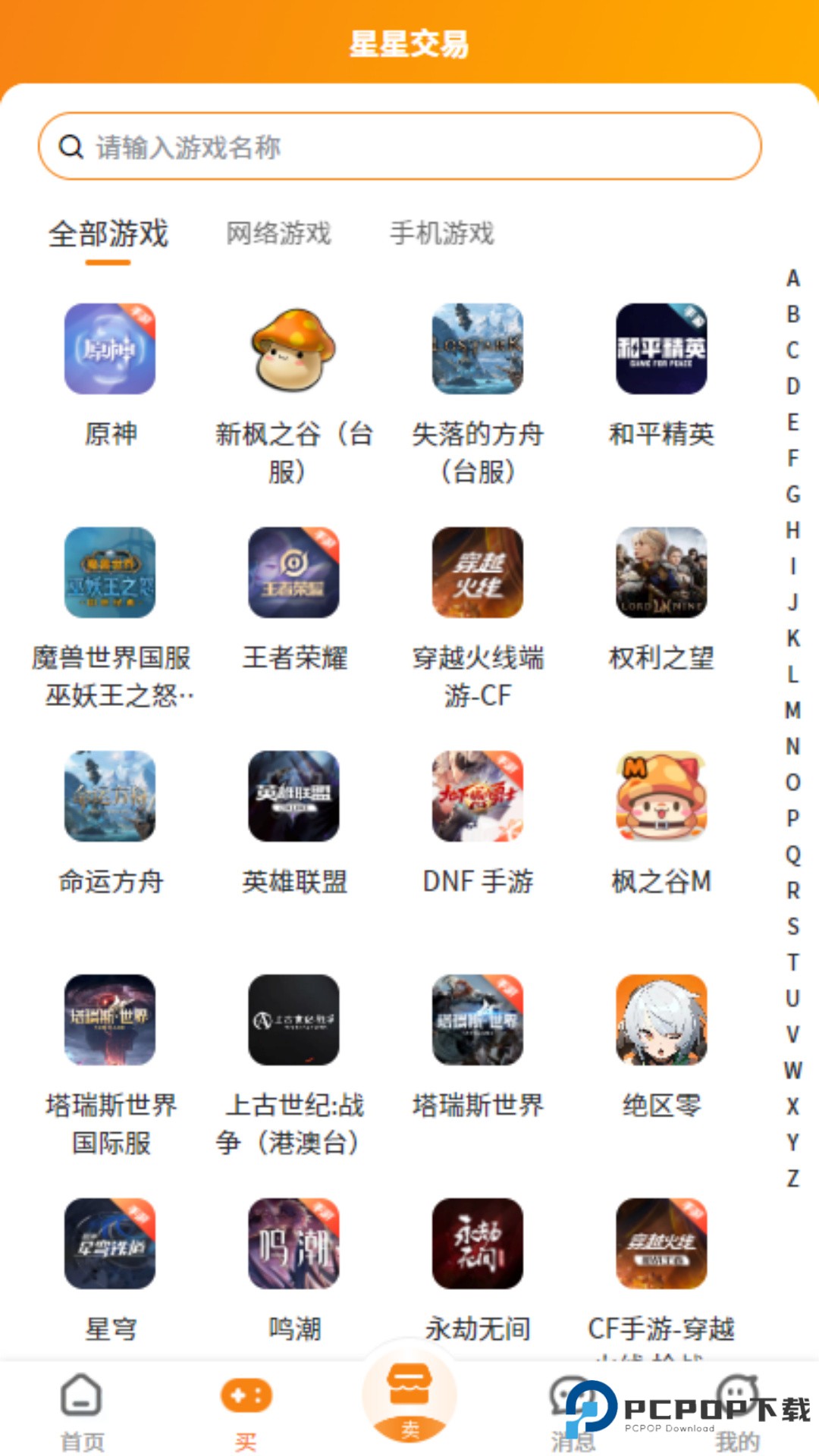The width and height of the screenshot is (819, 1456).
Task: Open the 卖 sell tab
Action: pos(409,1399)
